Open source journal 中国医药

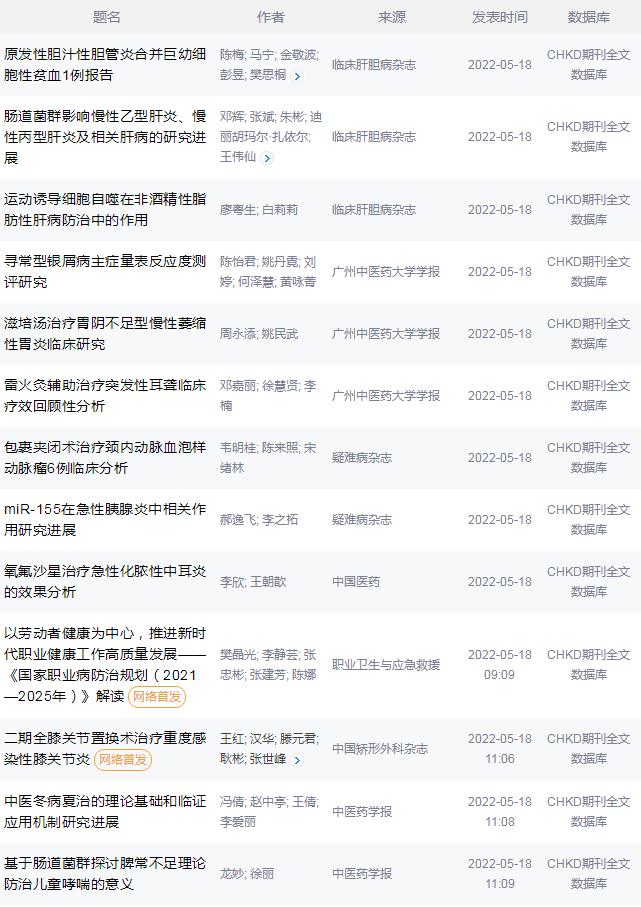tap(356, 582)
